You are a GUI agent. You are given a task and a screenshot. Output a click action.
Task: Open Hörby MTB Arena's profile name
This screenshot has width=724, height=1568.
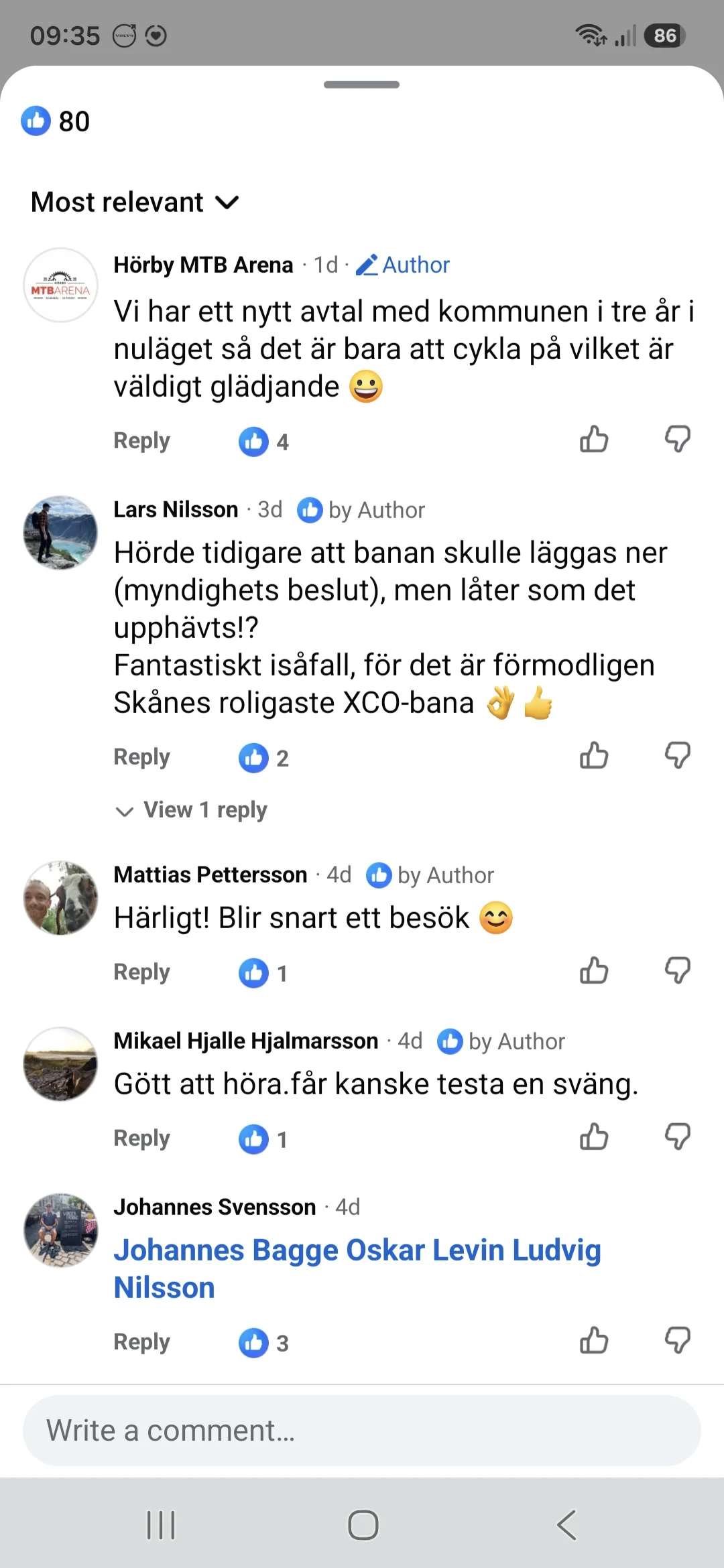(x=203, y=265)
